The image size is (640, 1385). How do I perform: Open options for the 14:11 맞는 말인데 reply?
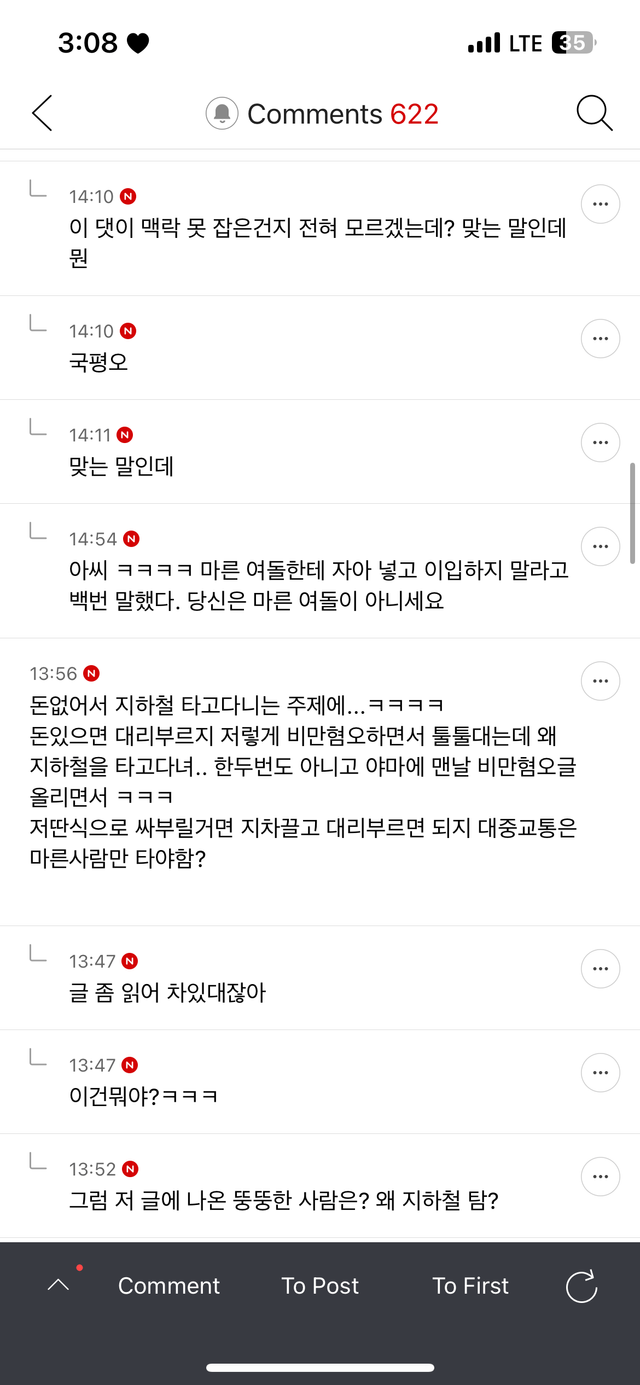pyautogui.click(x=600, y=442)
